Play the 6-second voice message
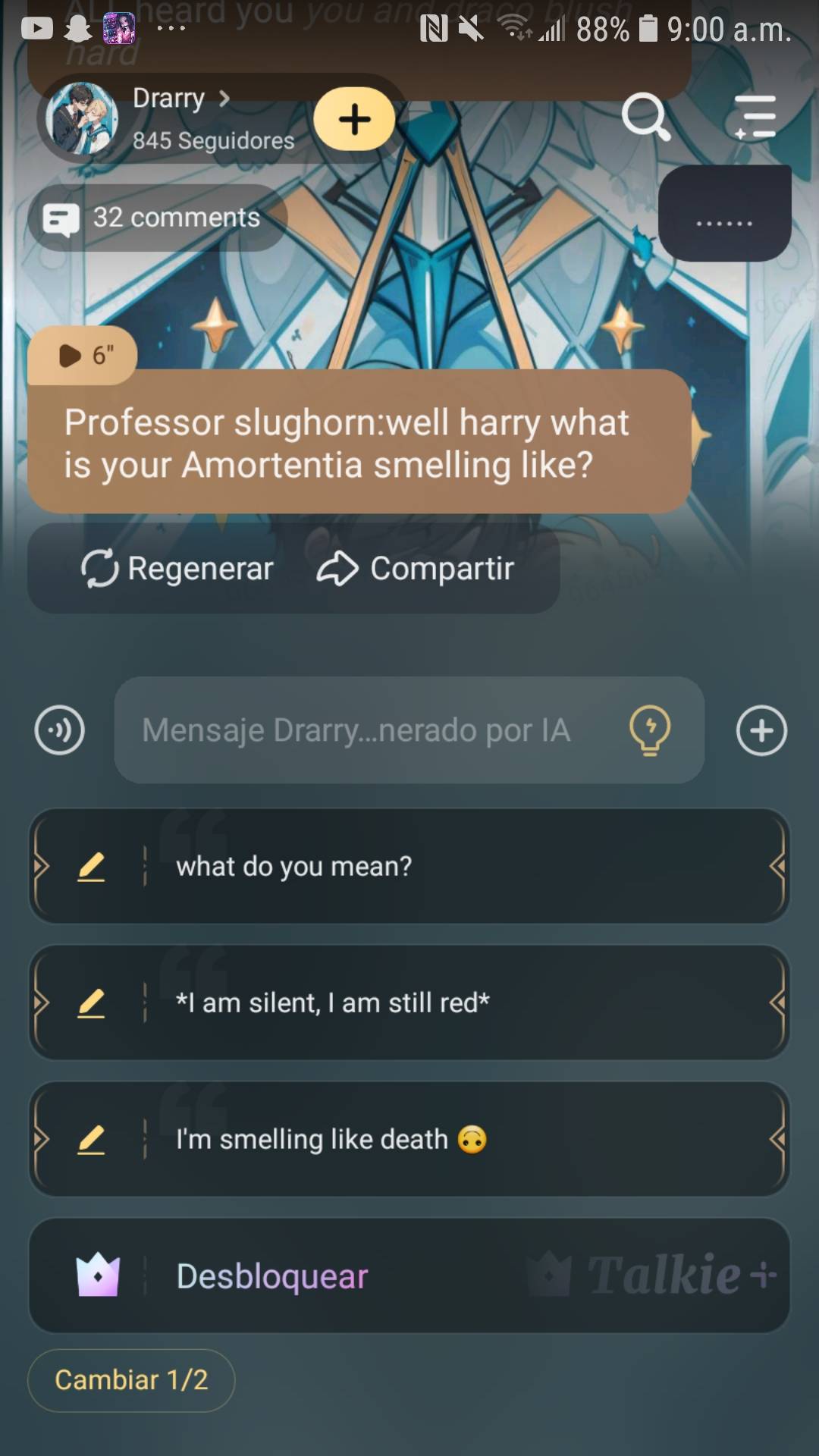 [82, 355]
